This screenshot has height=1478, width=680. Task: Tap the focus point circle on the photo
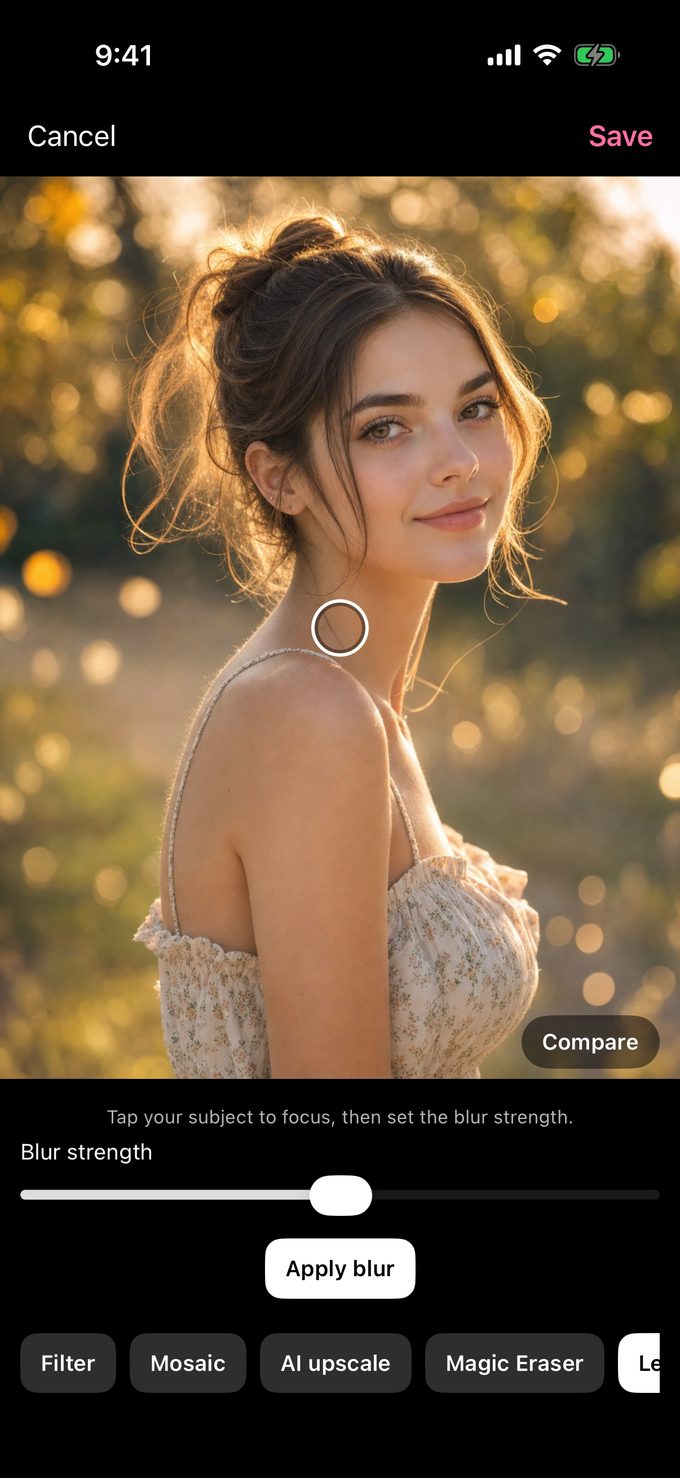340,628
